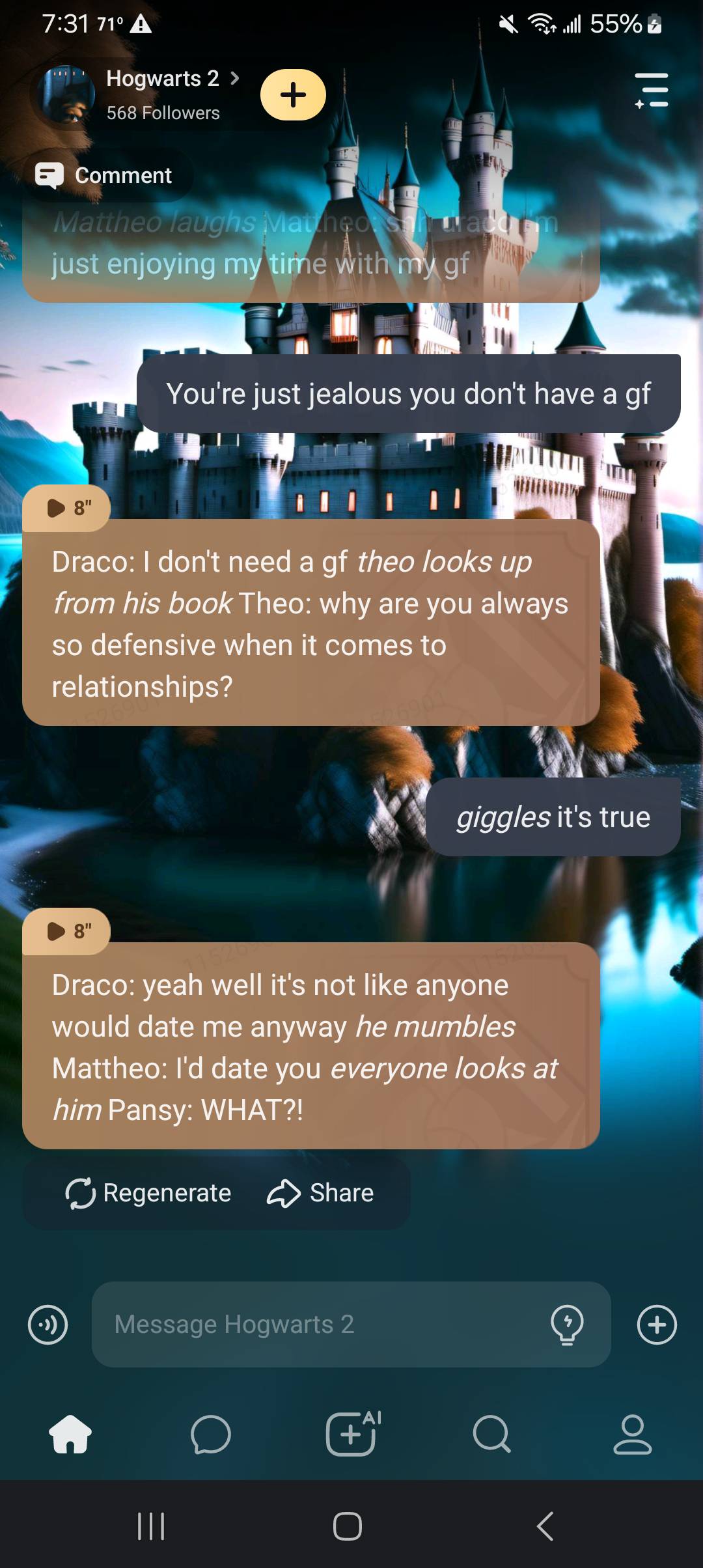Regenerate the last reply
This screenshot has width=703, height=1568.
[148, 1193]
